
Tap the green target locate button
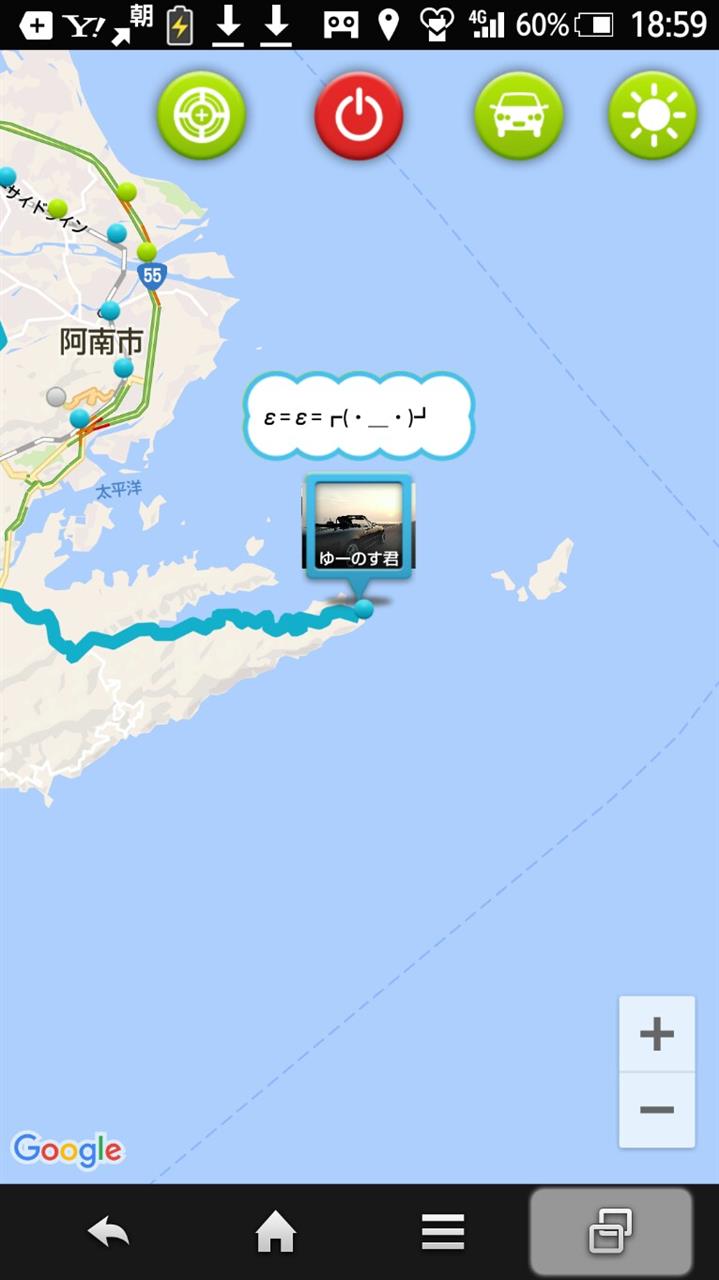point(201,116)
